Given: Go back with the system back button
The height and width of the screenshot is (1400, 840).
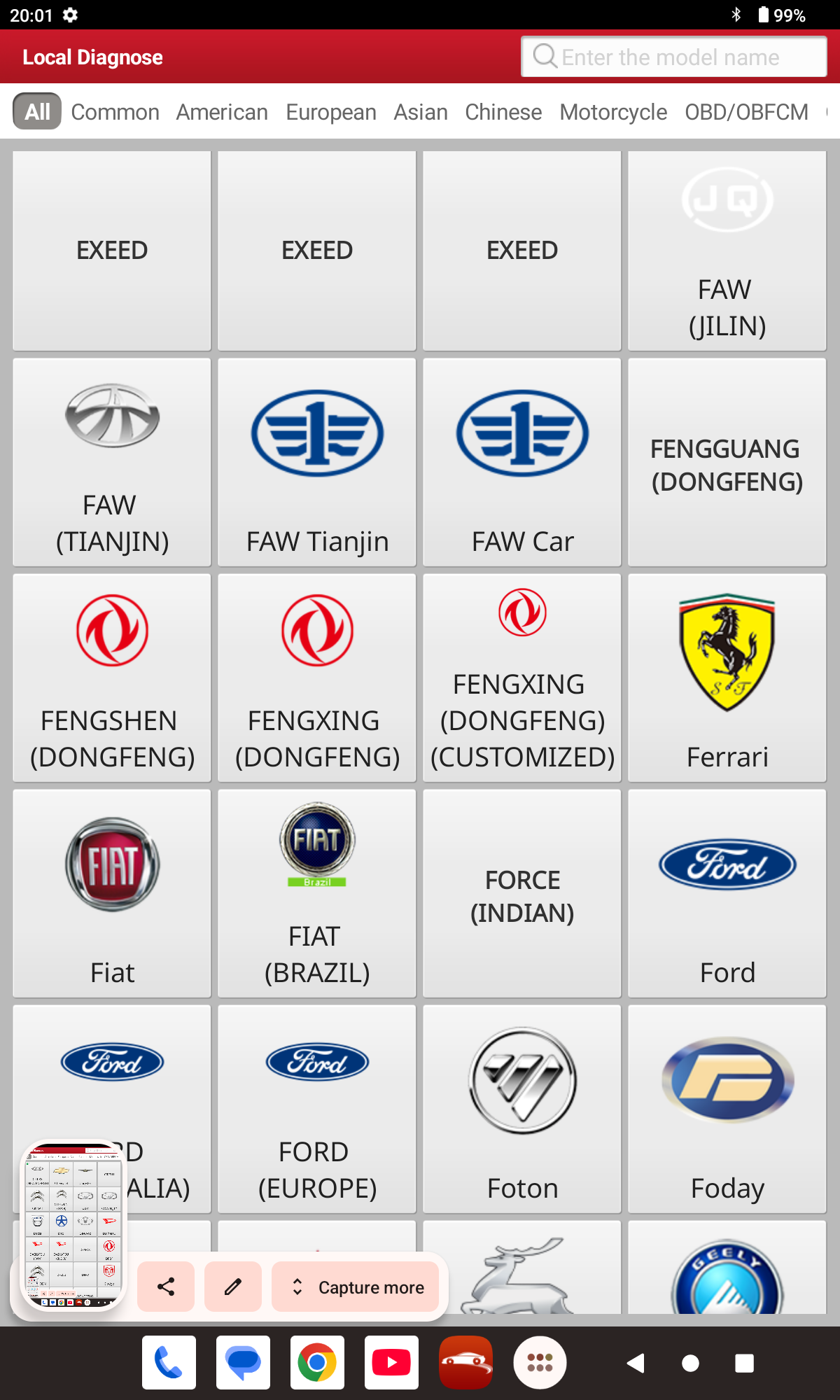Looking at the screenshot, I should [x=635, y=1363].
